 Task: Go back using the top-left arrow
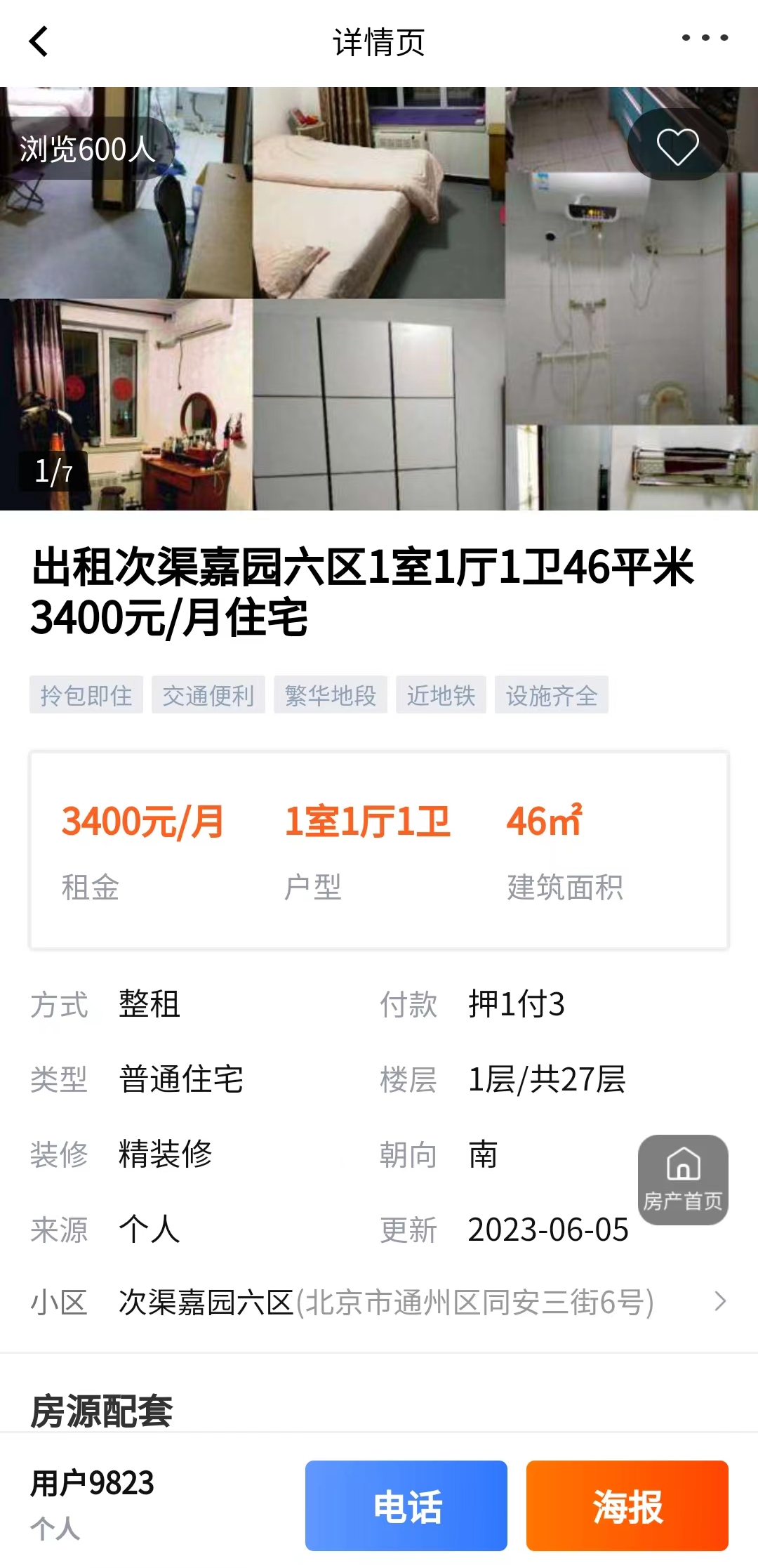[39, 41]
